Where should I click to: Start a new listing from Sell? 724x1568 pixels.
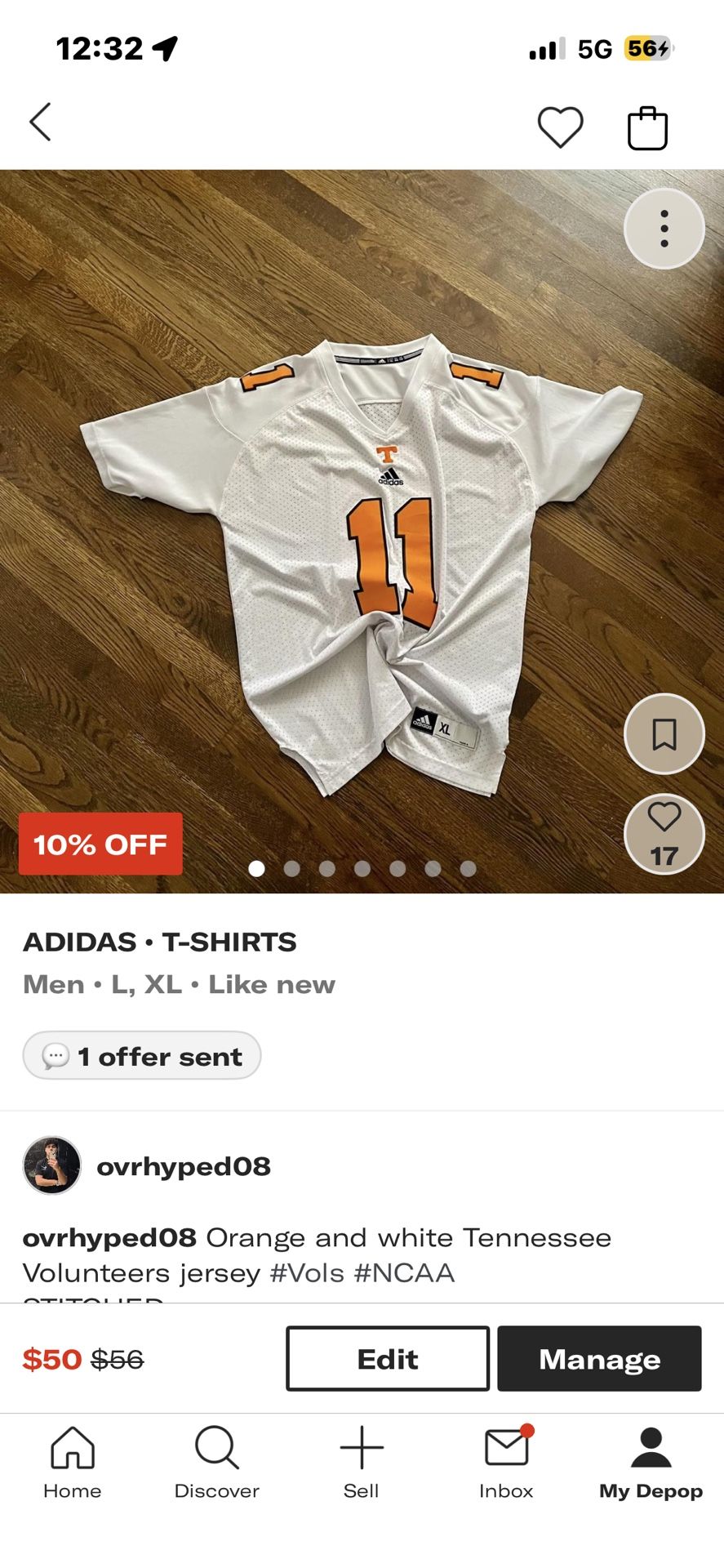pos(362,1463)
